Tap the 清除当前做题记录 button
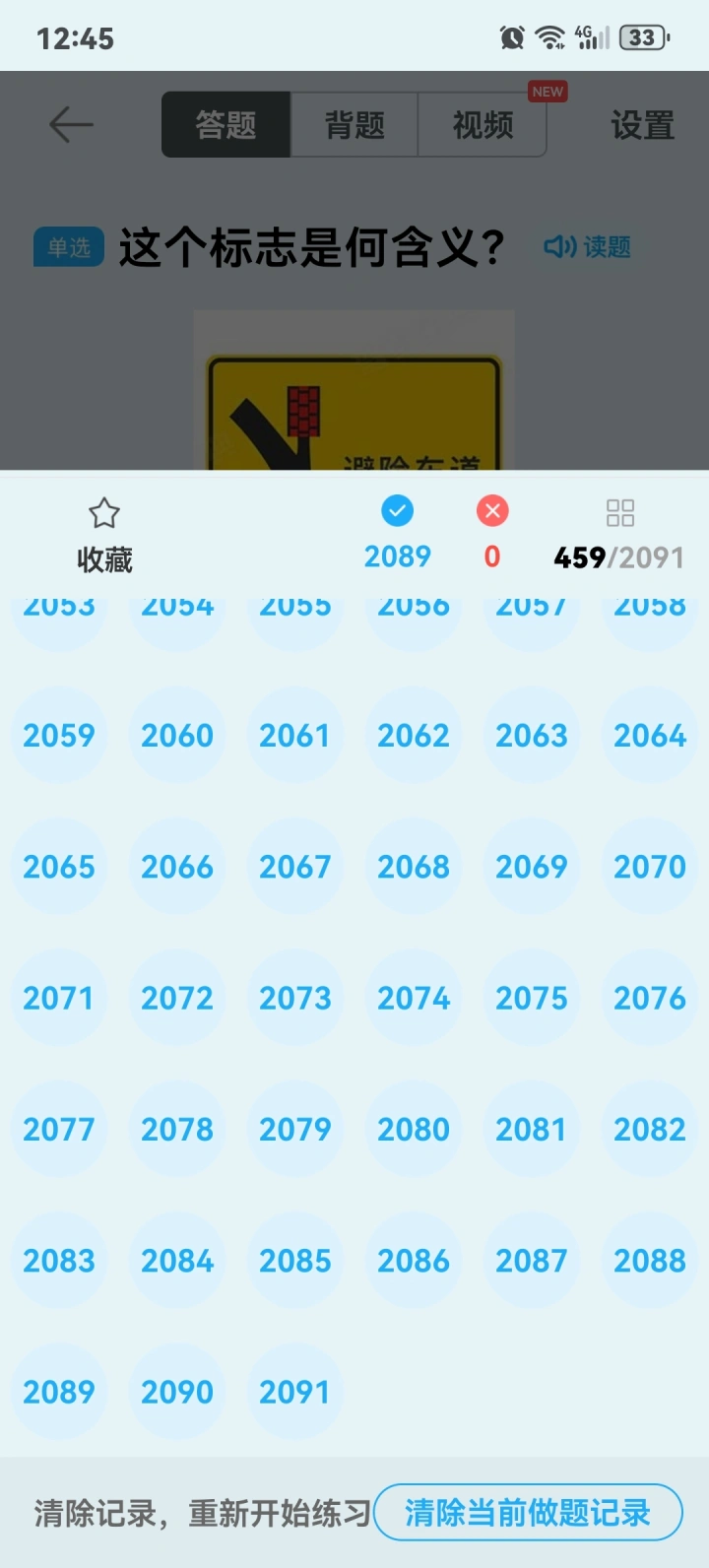709x1568 pixels. tap(528, 1512)
